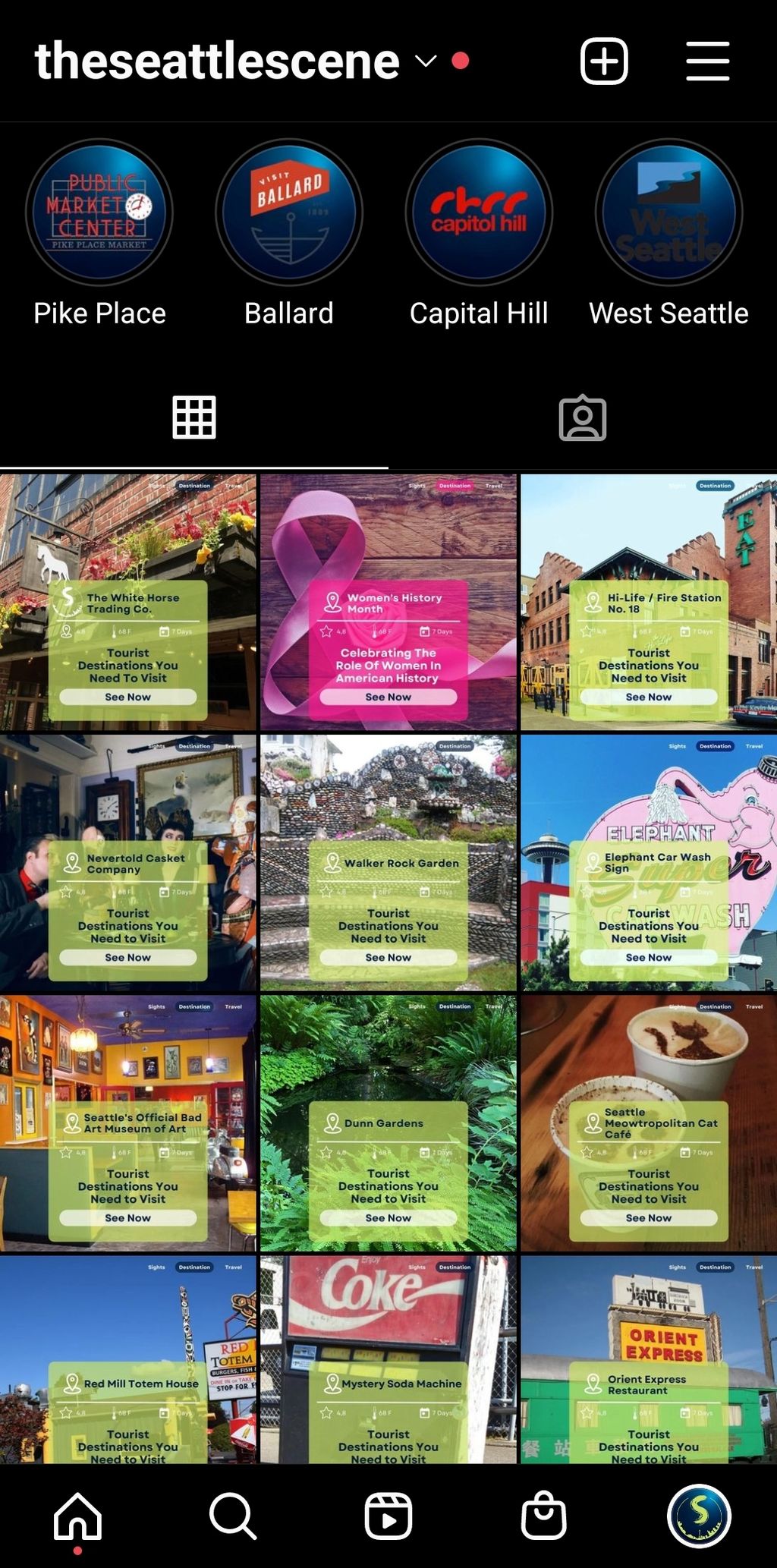Open the Walker Rock Garden post
The image size is (777, 1568).
click(x=388, y=862)
